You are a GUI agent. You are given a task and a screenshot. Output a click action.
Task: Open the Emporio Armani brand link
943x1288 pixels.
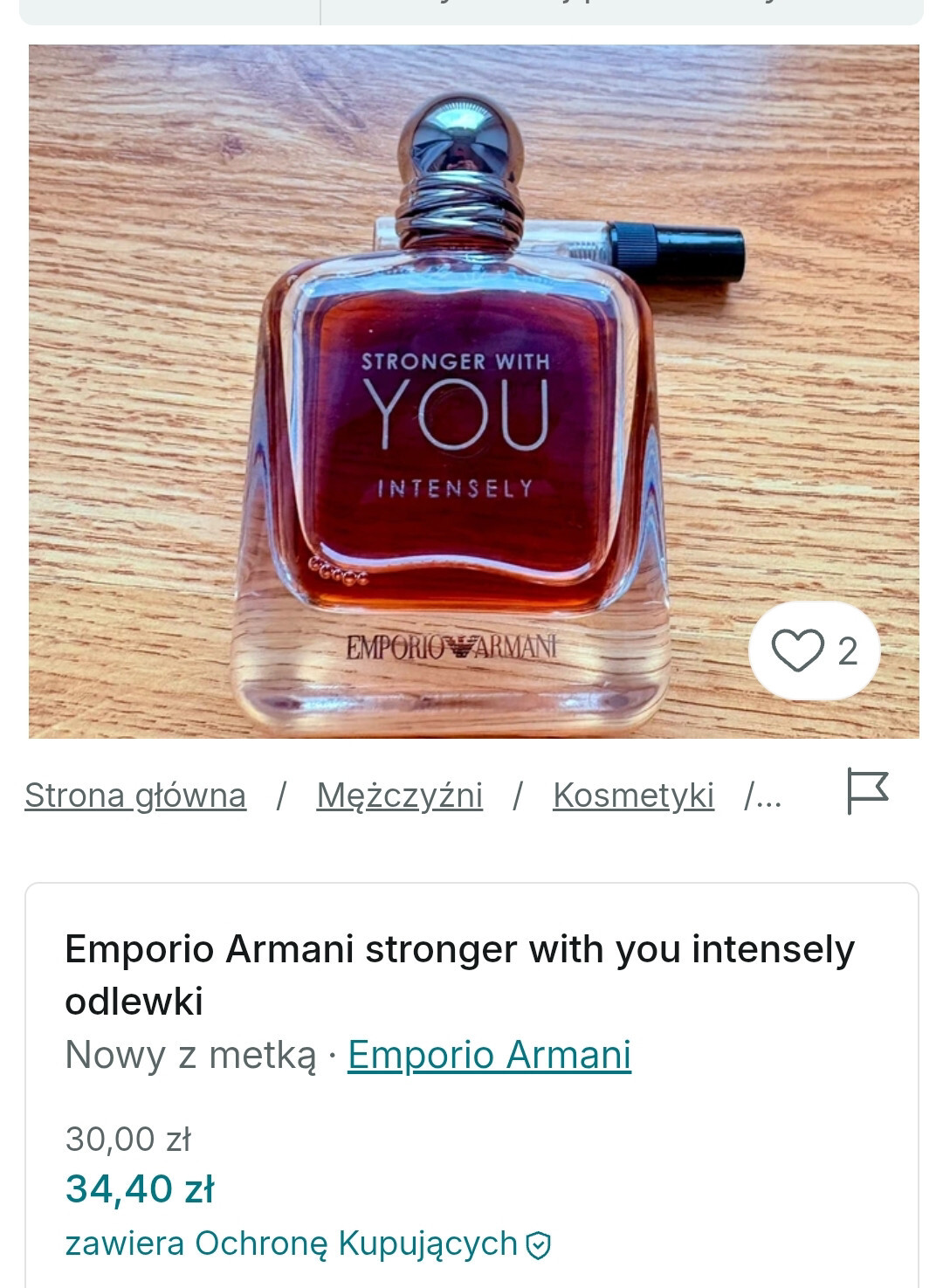(x=489, y=1055)
